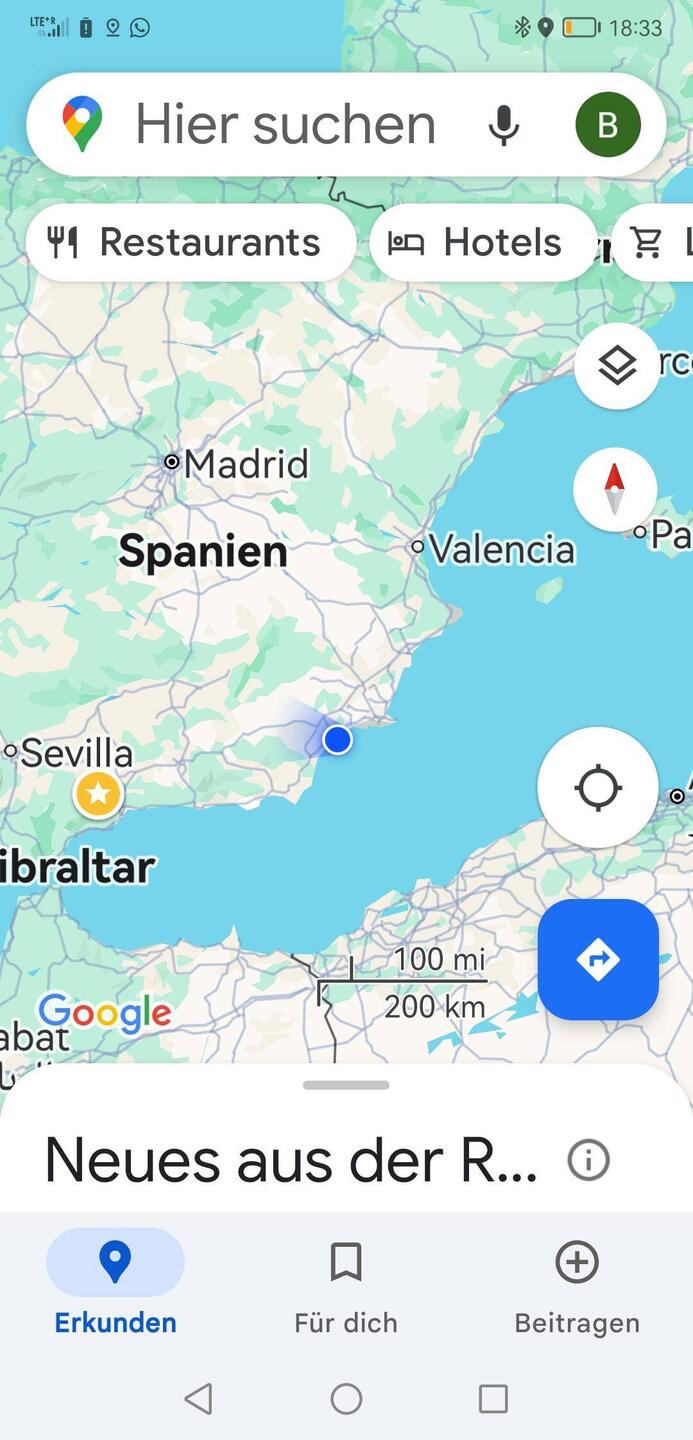Screen dimensions: 693x1440
Task: Tap the Hier suchen search field
Action: pyautogui.click(x=285, y=125)
